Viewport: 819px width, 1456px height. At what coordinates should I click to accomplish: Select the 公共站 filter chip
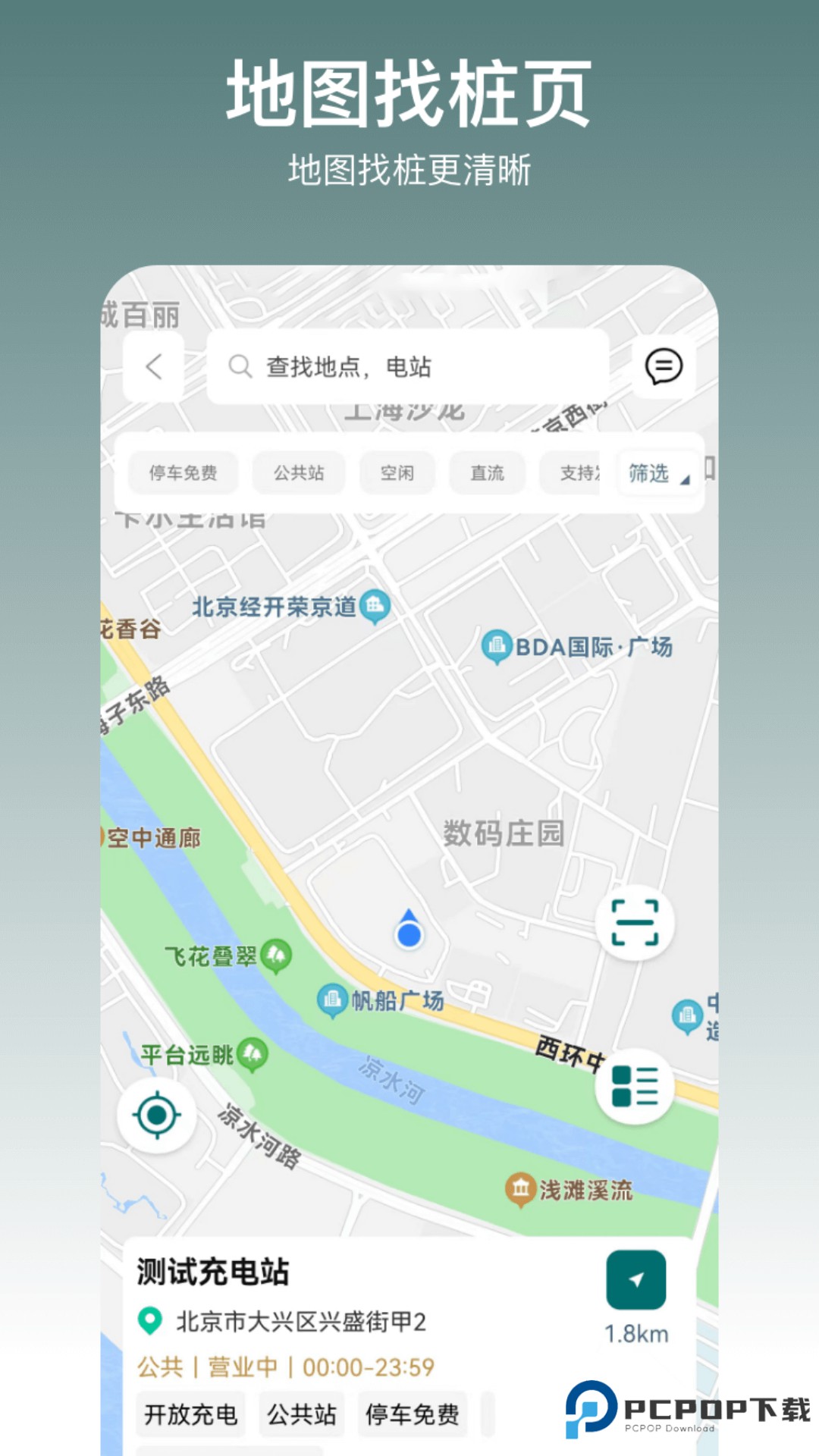coord(298,472)
